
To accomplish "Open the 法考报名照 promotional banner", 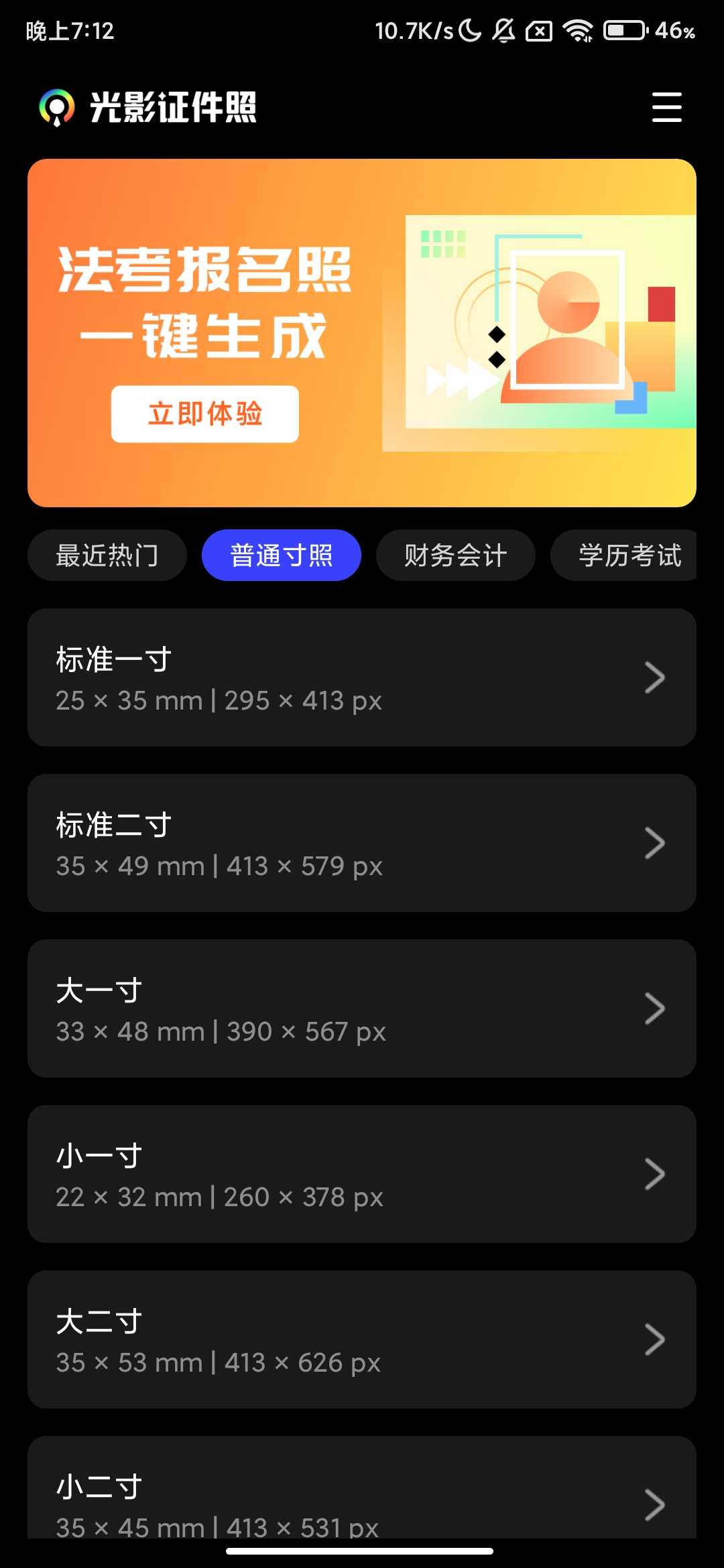I will [362, 332].
